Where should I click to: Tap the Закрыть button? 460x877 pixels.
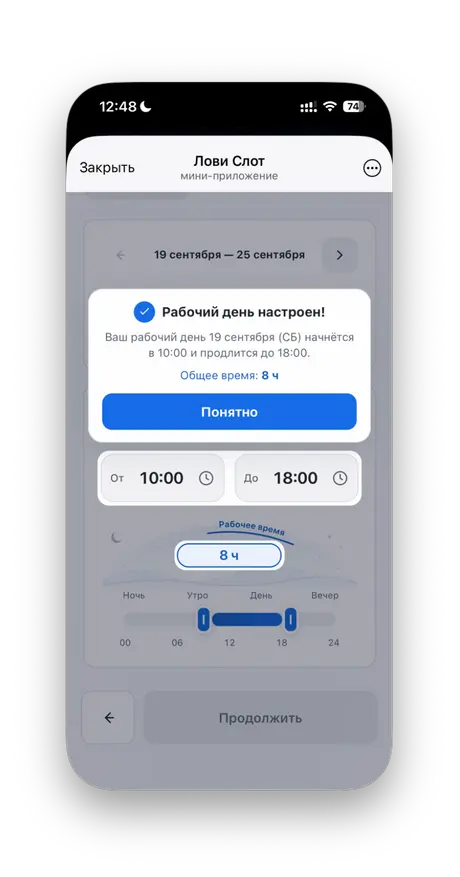click(x=107, y=167)
